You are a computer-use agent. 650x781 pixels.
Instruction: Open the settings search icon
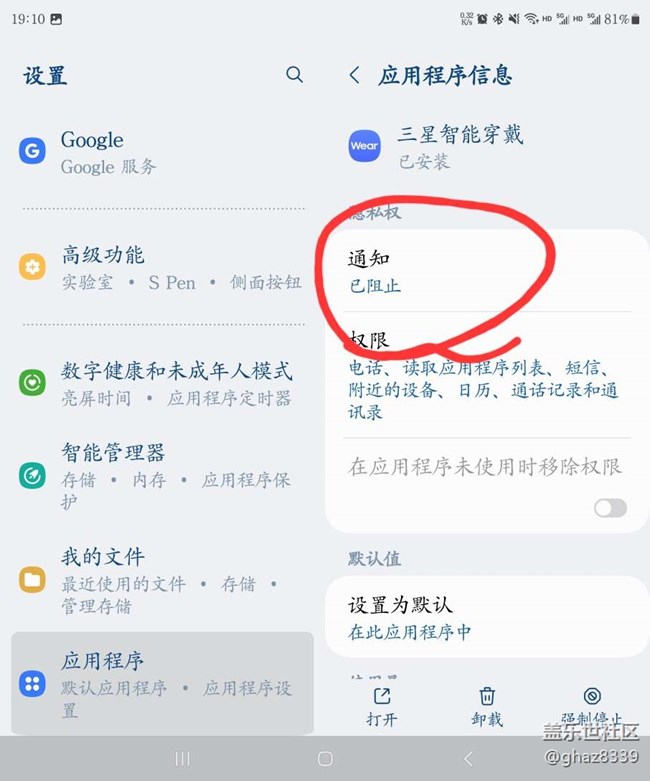point(294,75)
